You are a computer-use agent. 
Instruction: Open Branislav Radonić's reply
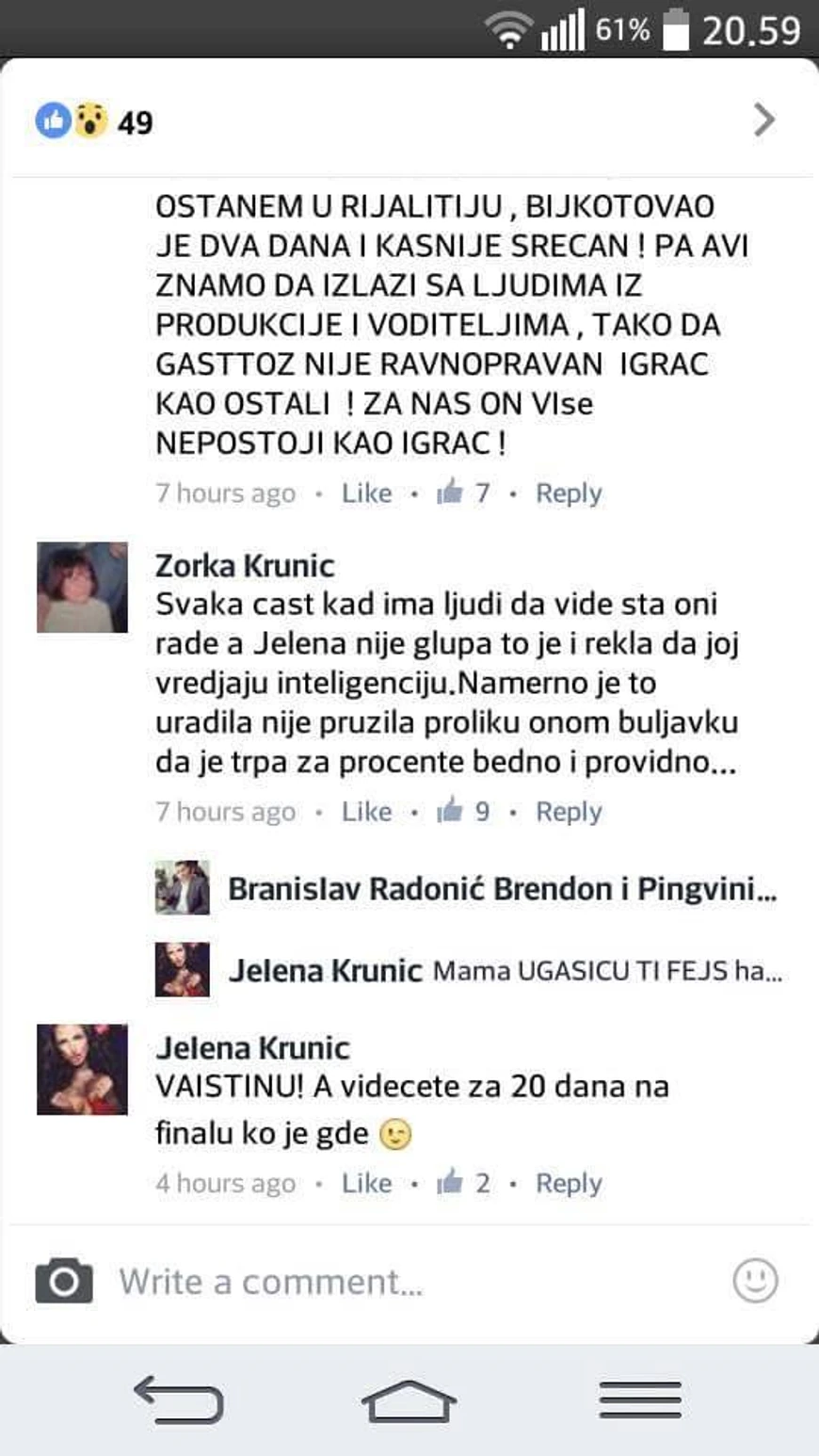point(501,888)
